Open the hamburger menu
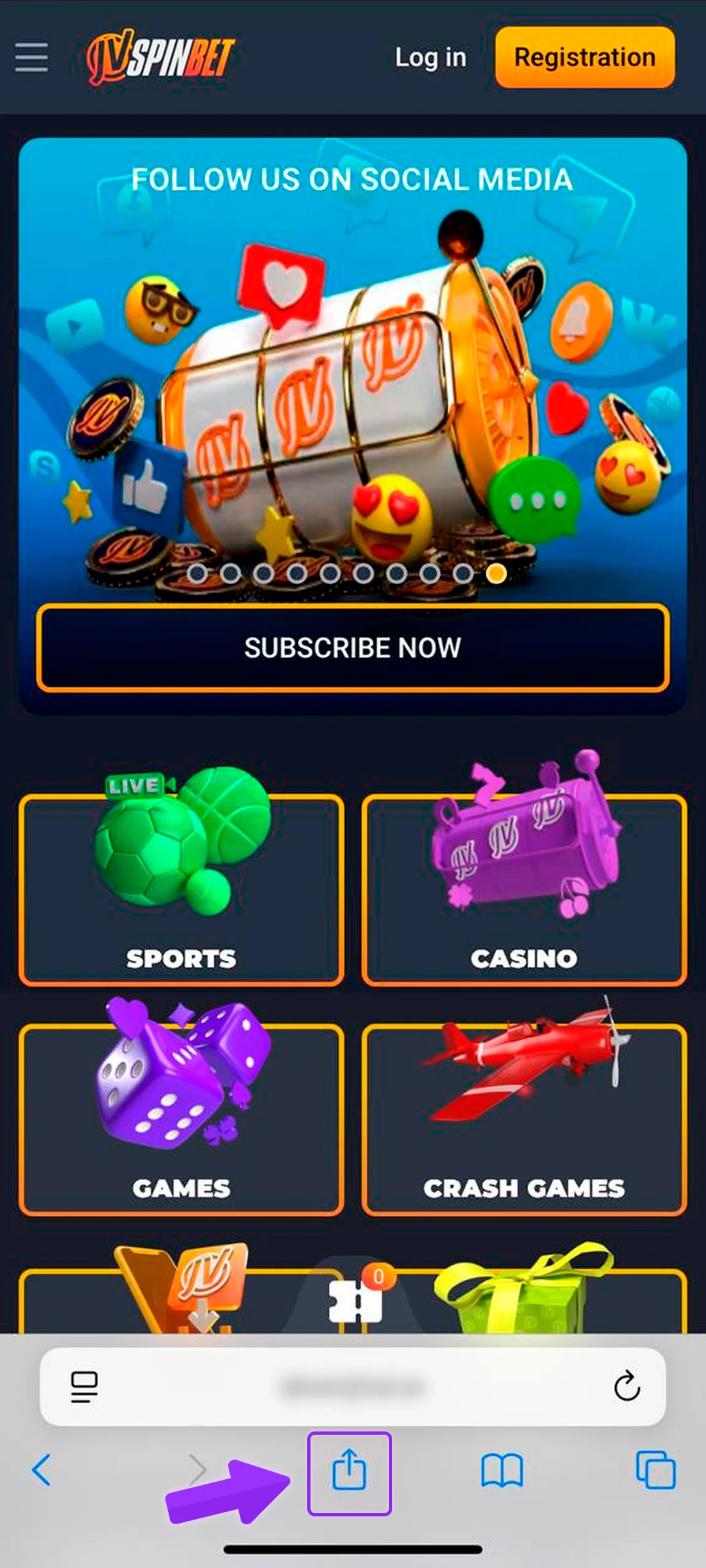This screenshot has width=706, height=1568. 31,57
